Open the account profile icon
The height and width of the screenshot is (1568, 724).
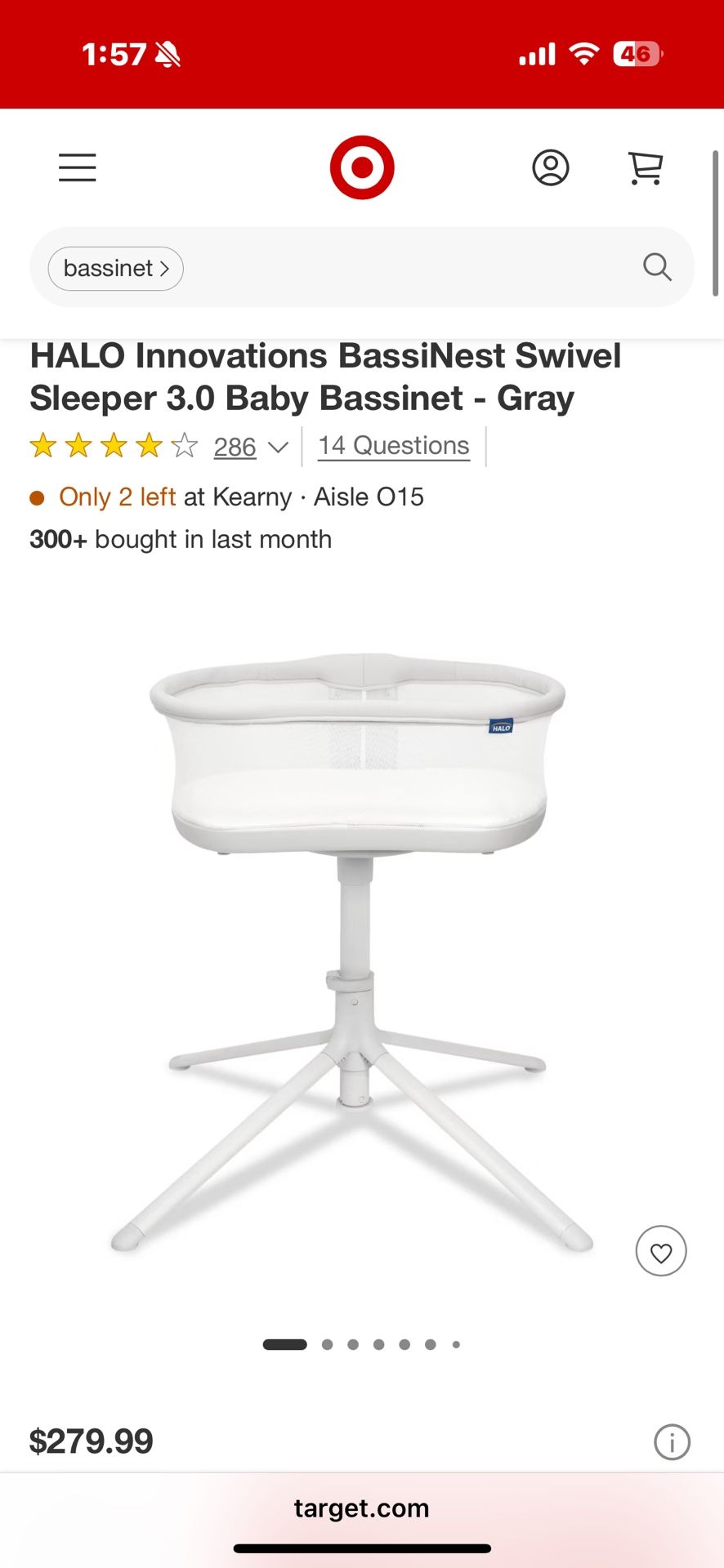(551, 167)
